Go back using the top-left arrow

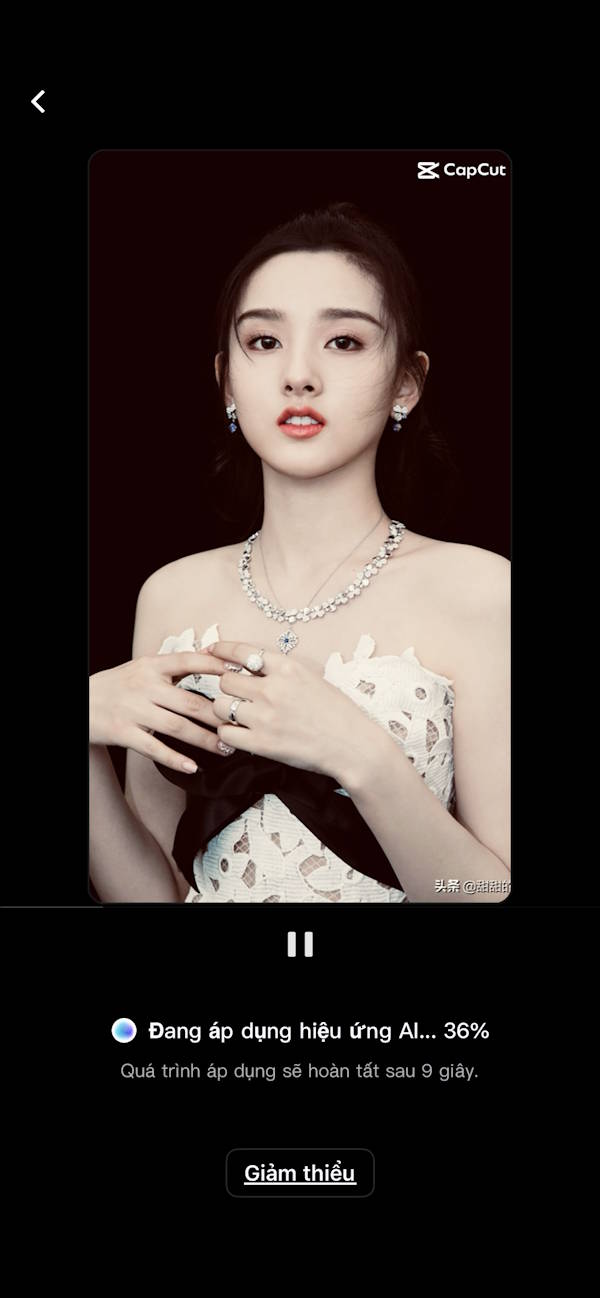click(x=38, y=101)
